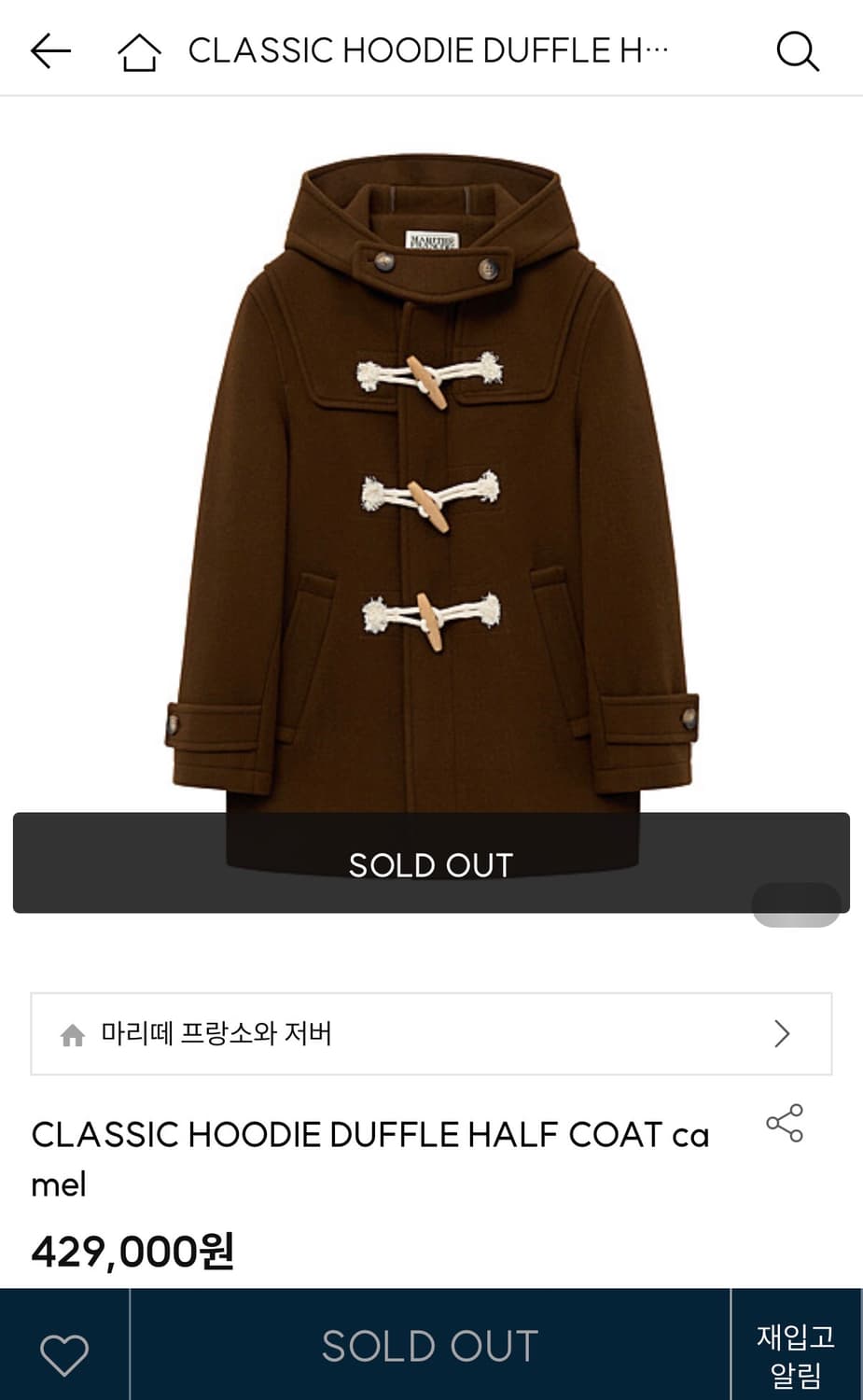Tap the duffle coat product photo
This screenshot has height=1400, width=863.
coord(431,467)
